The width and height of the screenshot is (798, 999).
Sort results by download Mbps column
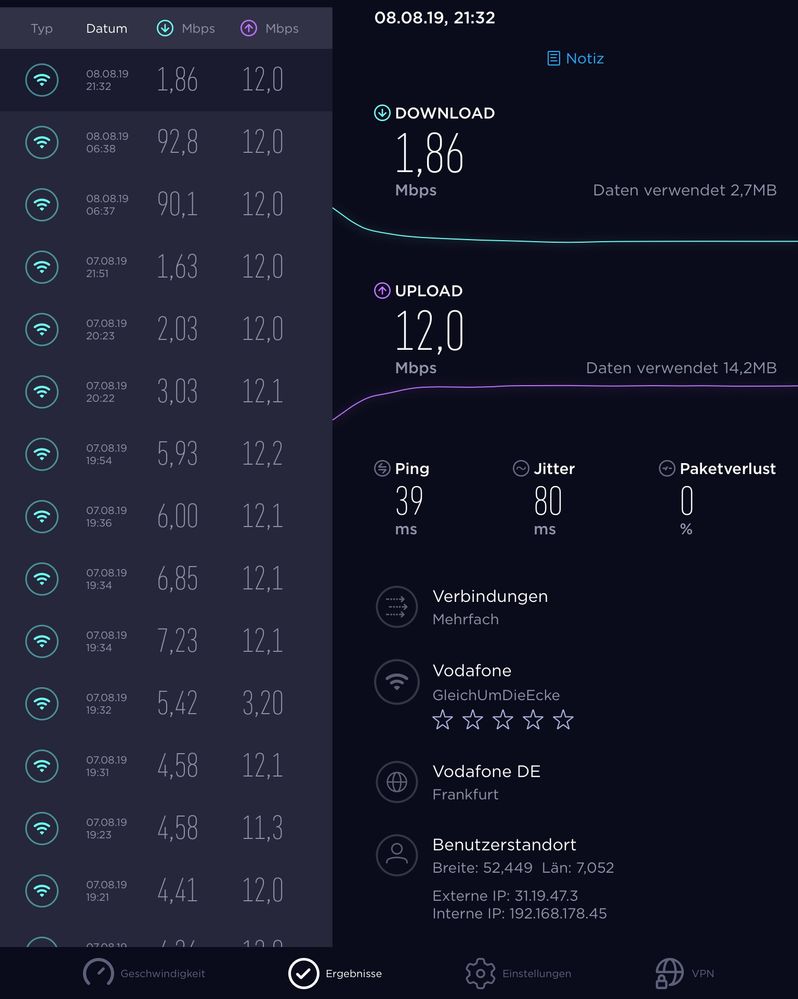(186, 29)
